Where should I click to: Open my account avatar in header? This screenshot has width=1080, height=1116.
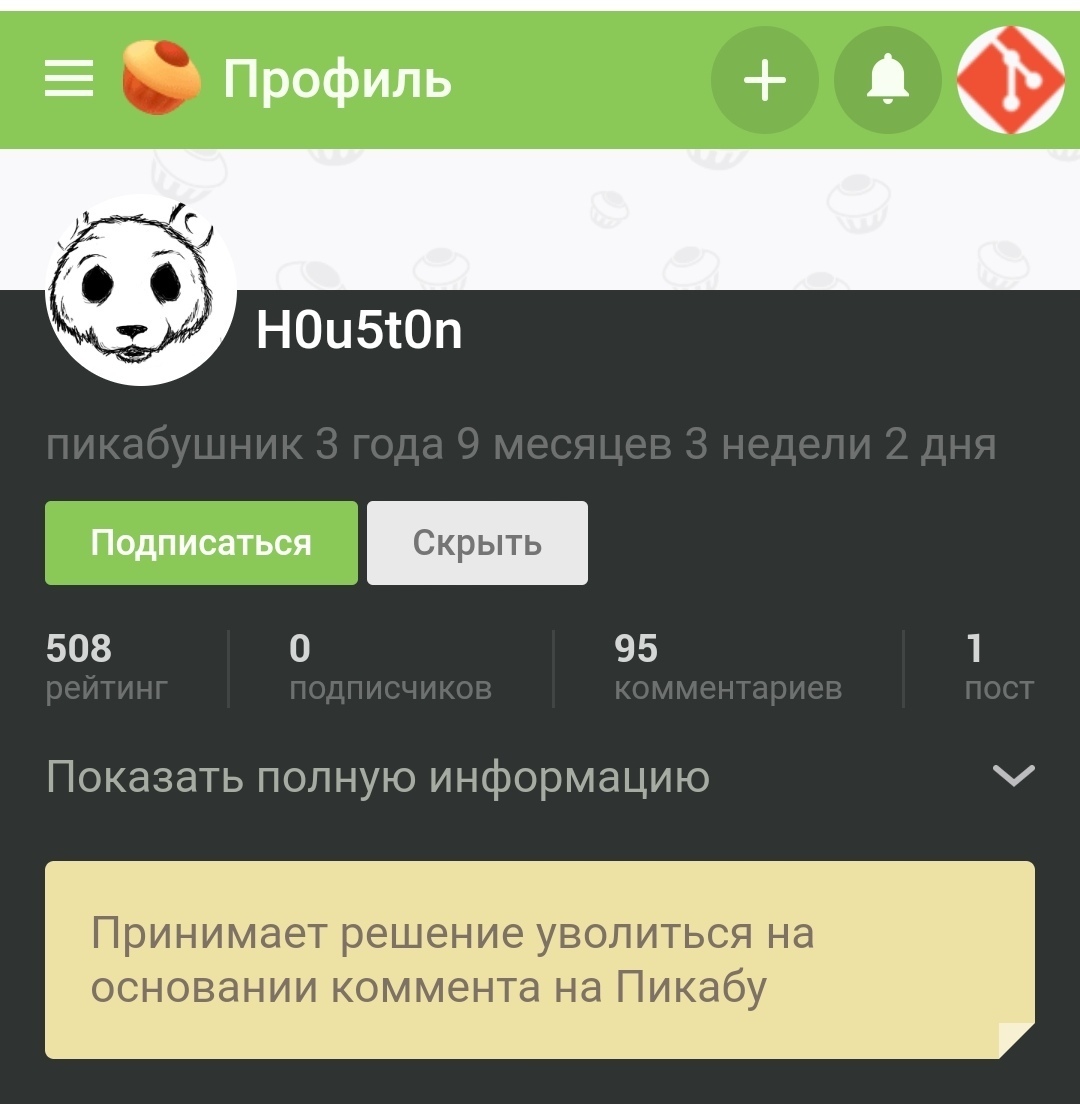point(1010,80)
